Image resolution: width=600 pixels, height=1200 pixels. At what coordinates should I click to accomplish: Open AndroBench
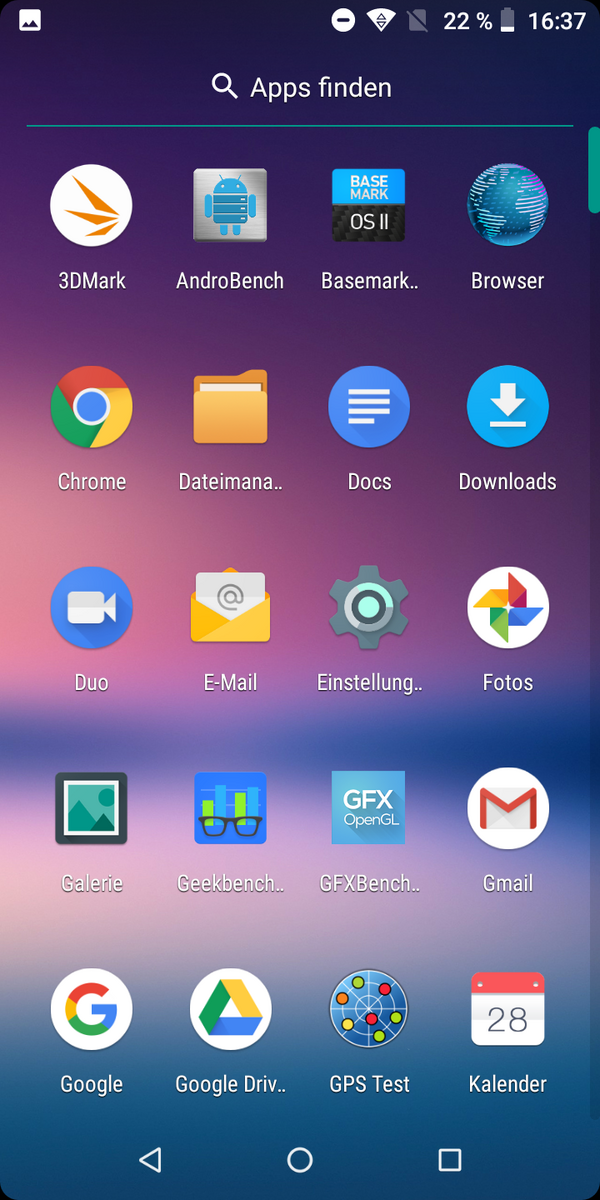click(230, 206)
